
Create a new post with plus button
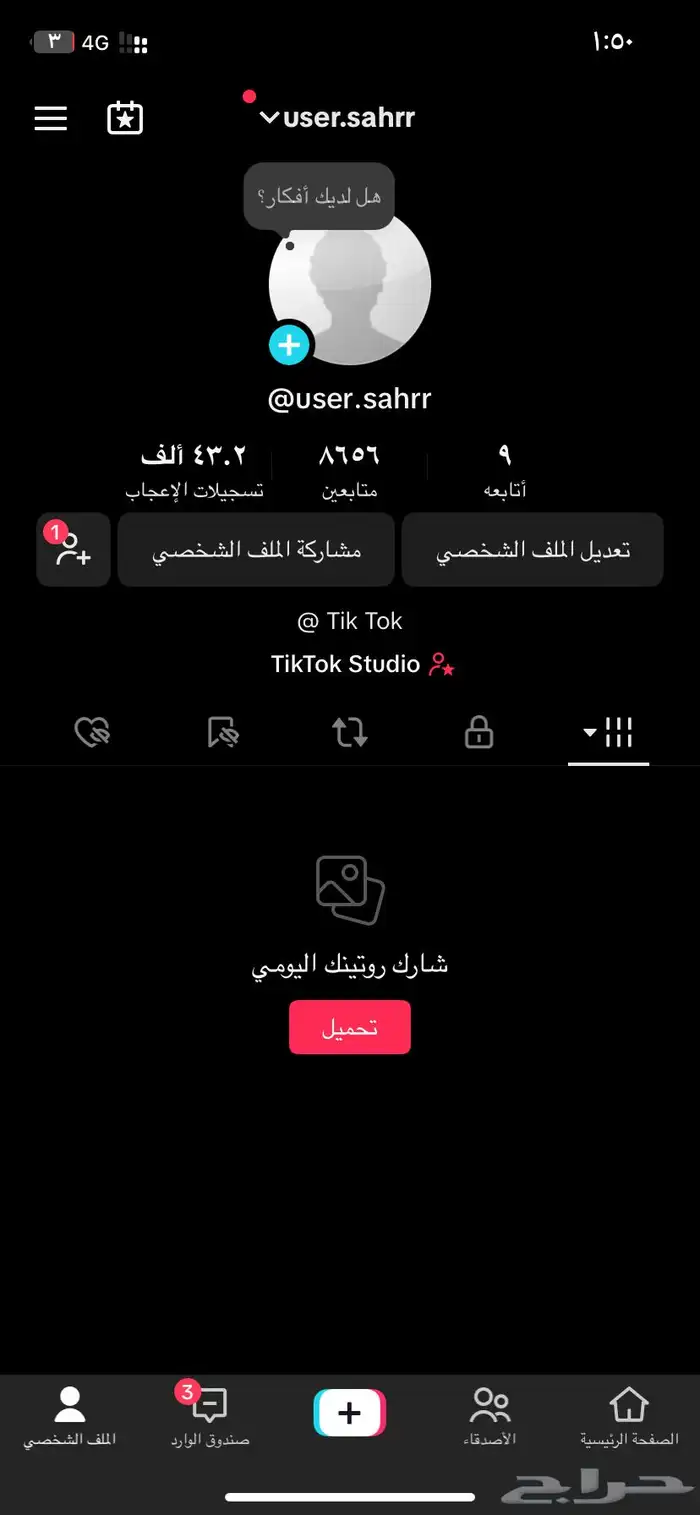[350, 1413]
